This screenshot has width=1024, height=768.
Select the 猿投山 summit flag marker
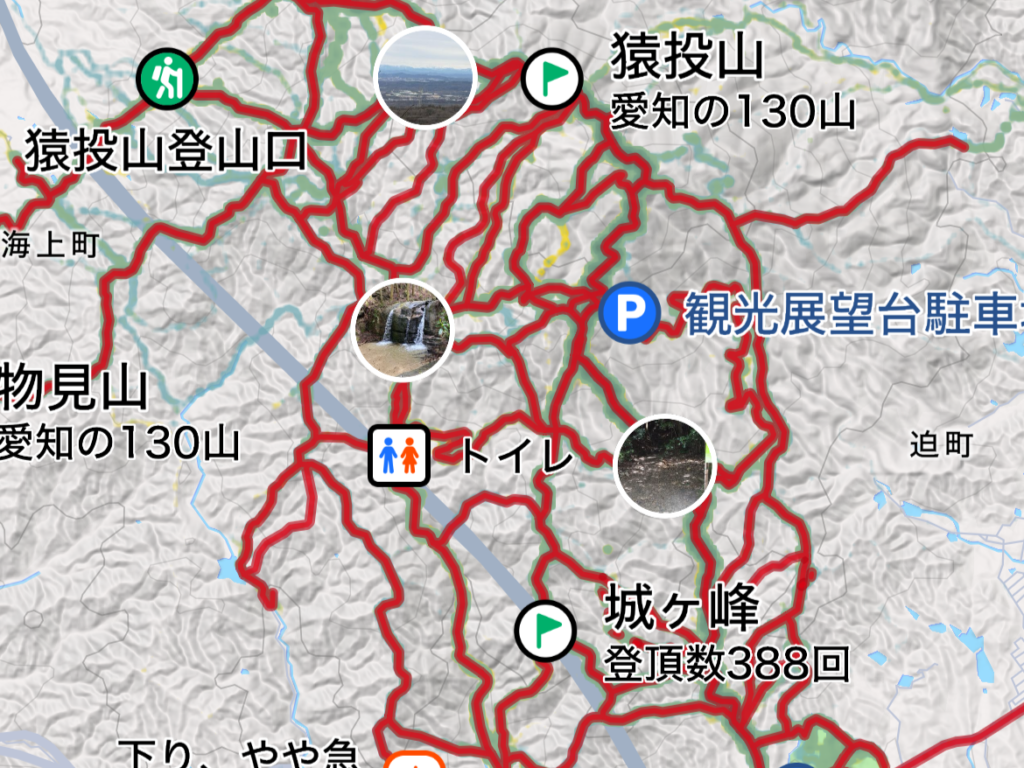[x=551, y=77]
